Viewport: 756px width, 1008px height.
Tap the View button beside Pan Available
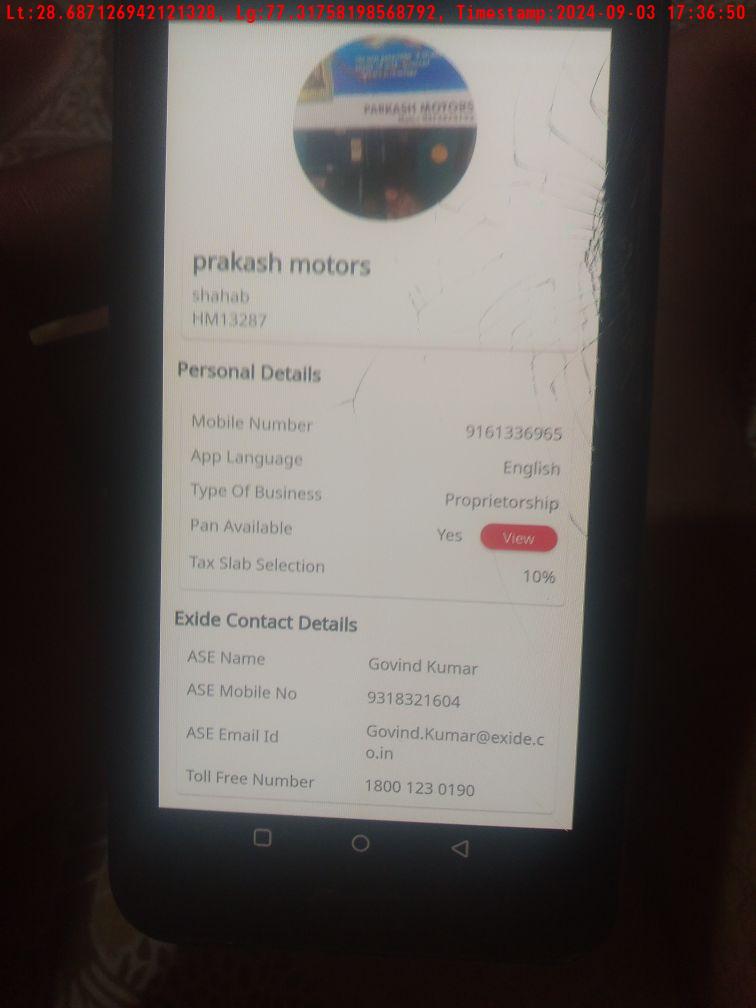pyautogui.click(x=518, y=538)
